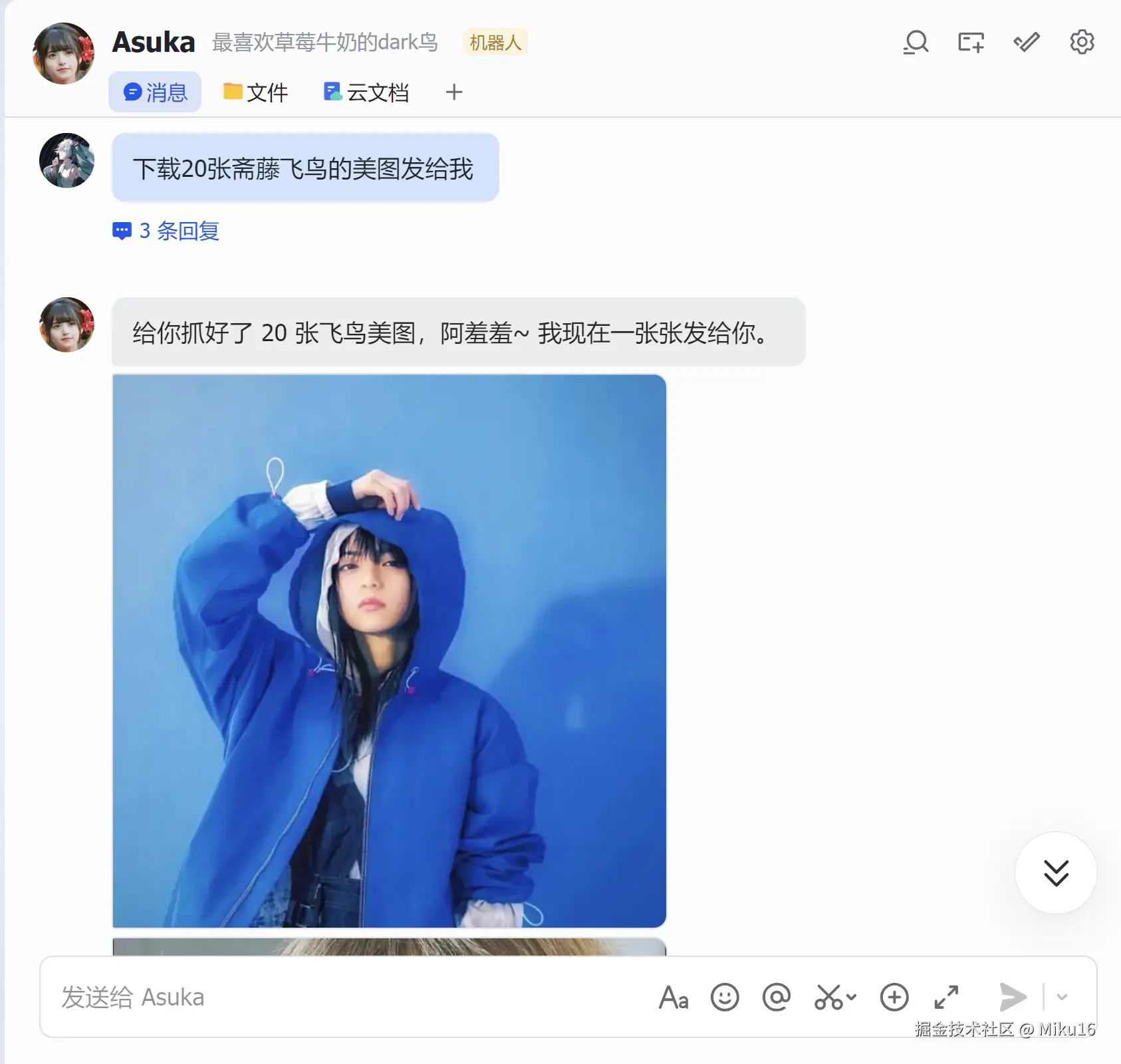This screenshot has height=1064, width=1121.
Task: Open chat settings gear
Action: point(1082,43)
